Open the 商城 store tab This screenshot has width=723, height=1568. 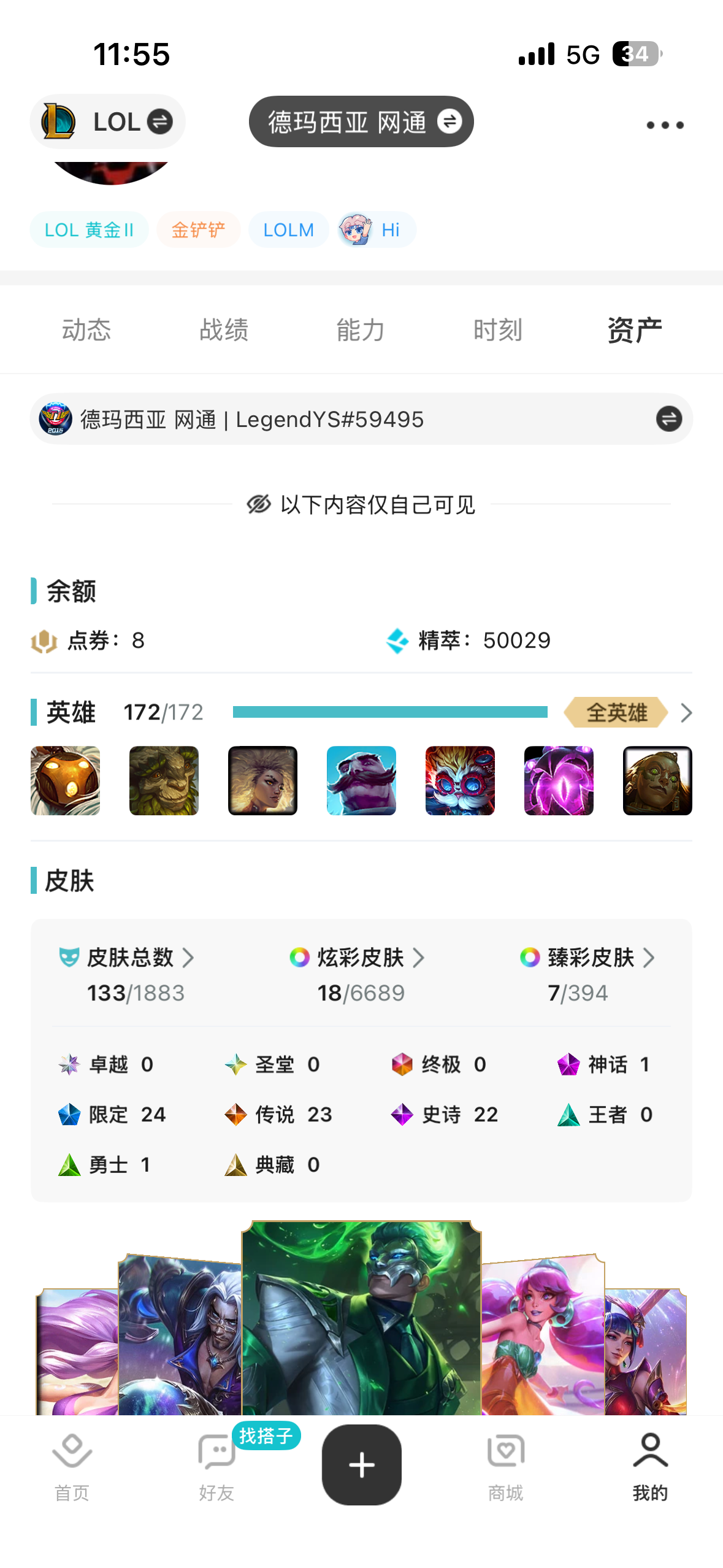click(505, 1466)
